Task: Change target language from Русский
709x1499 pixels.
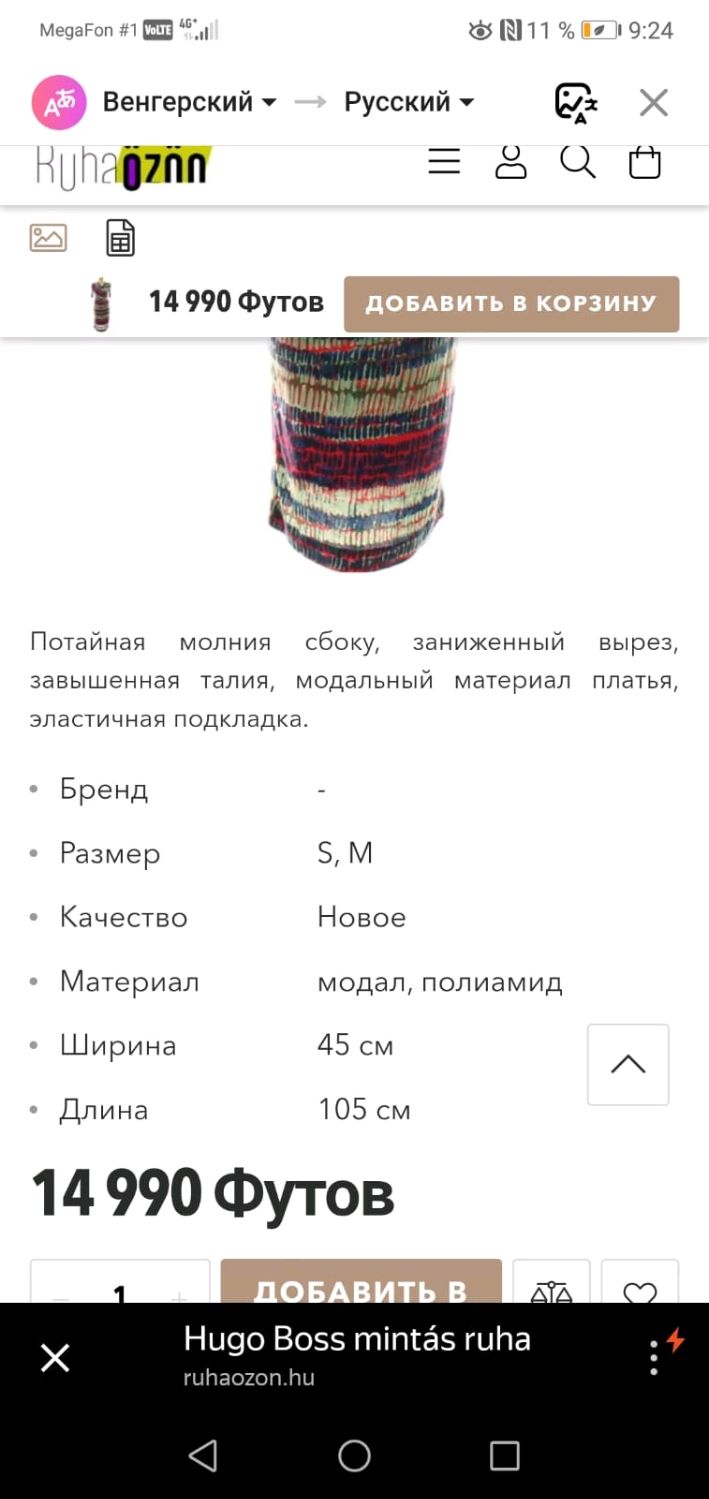Action: [409, 102]
